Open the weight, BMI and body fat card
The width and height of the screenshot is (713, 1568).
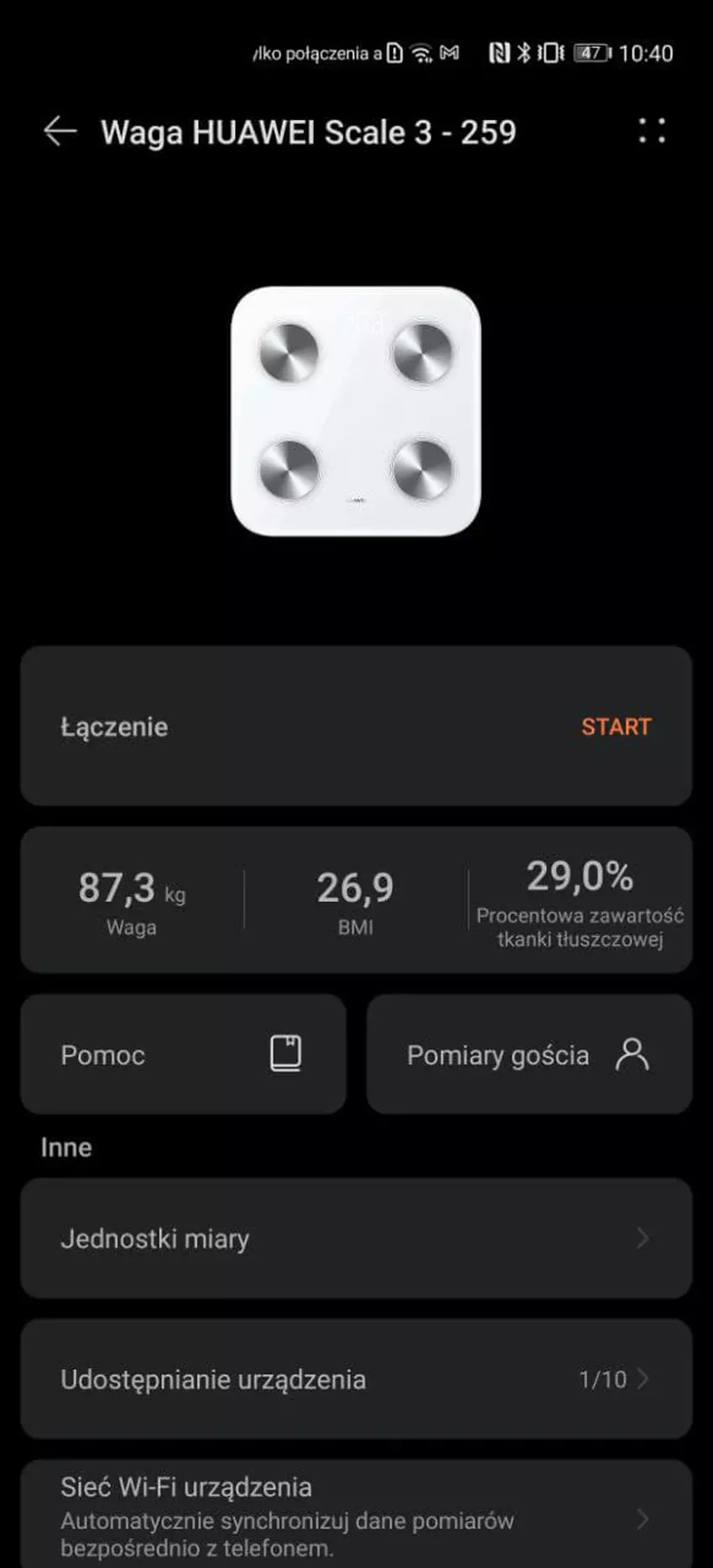356,899
